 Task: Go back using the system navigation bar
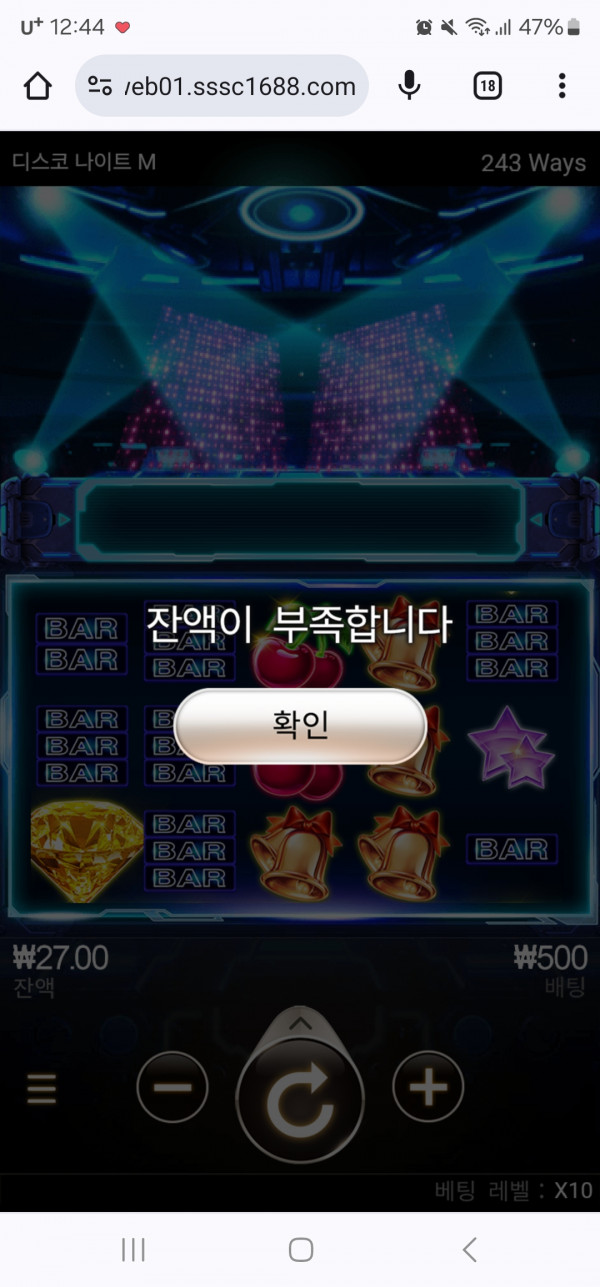point(469,1249)
